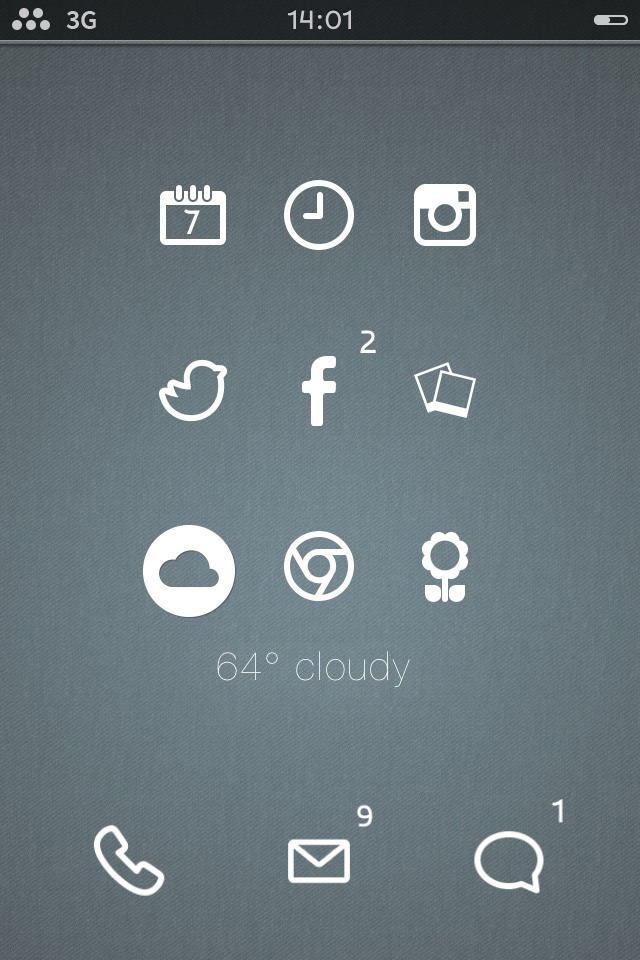The image size is (640, 960).
Task: Launch the Chrome browser
Action: (319, 567)
